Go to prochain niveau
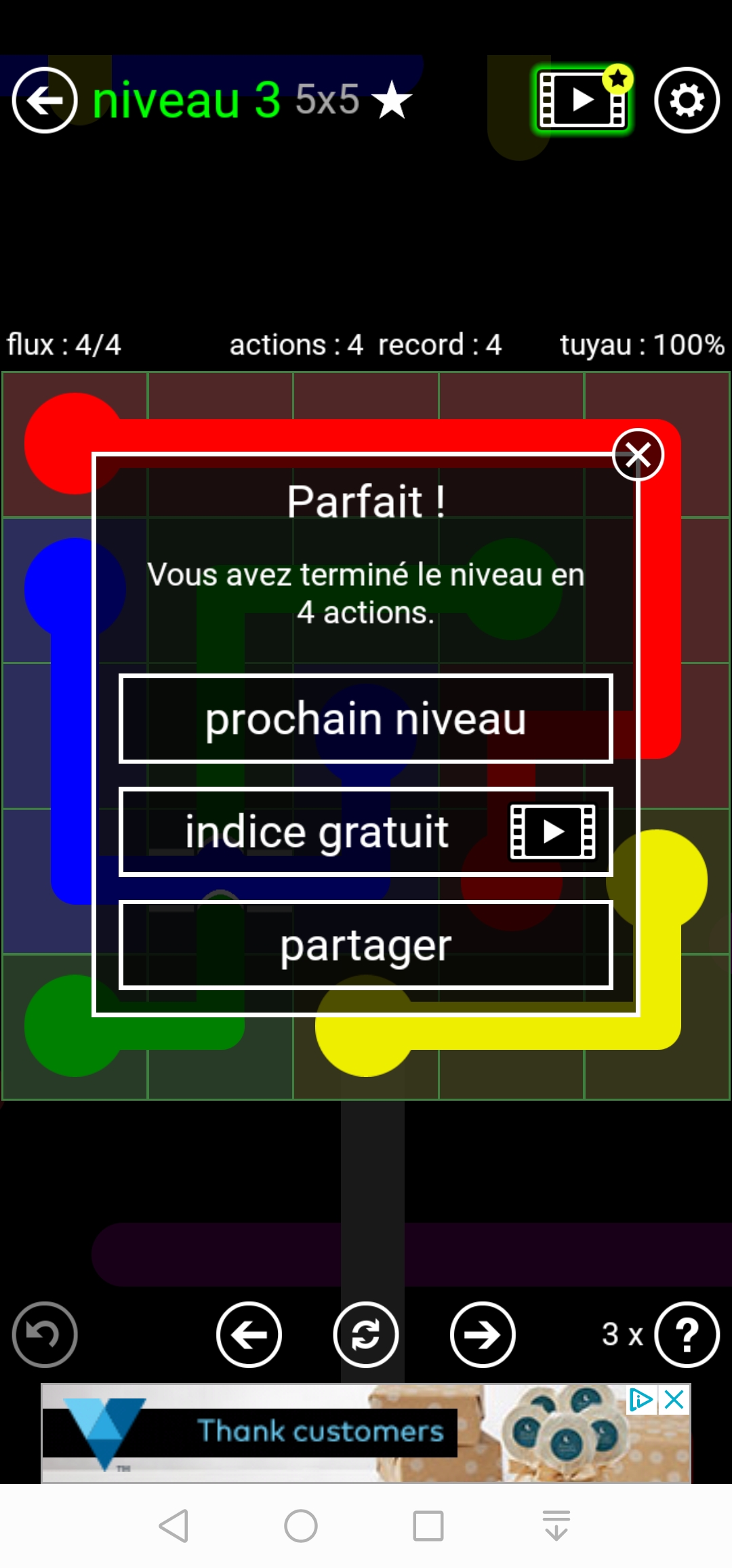The width and height of the screenshot is (732, 1568). 366,719
